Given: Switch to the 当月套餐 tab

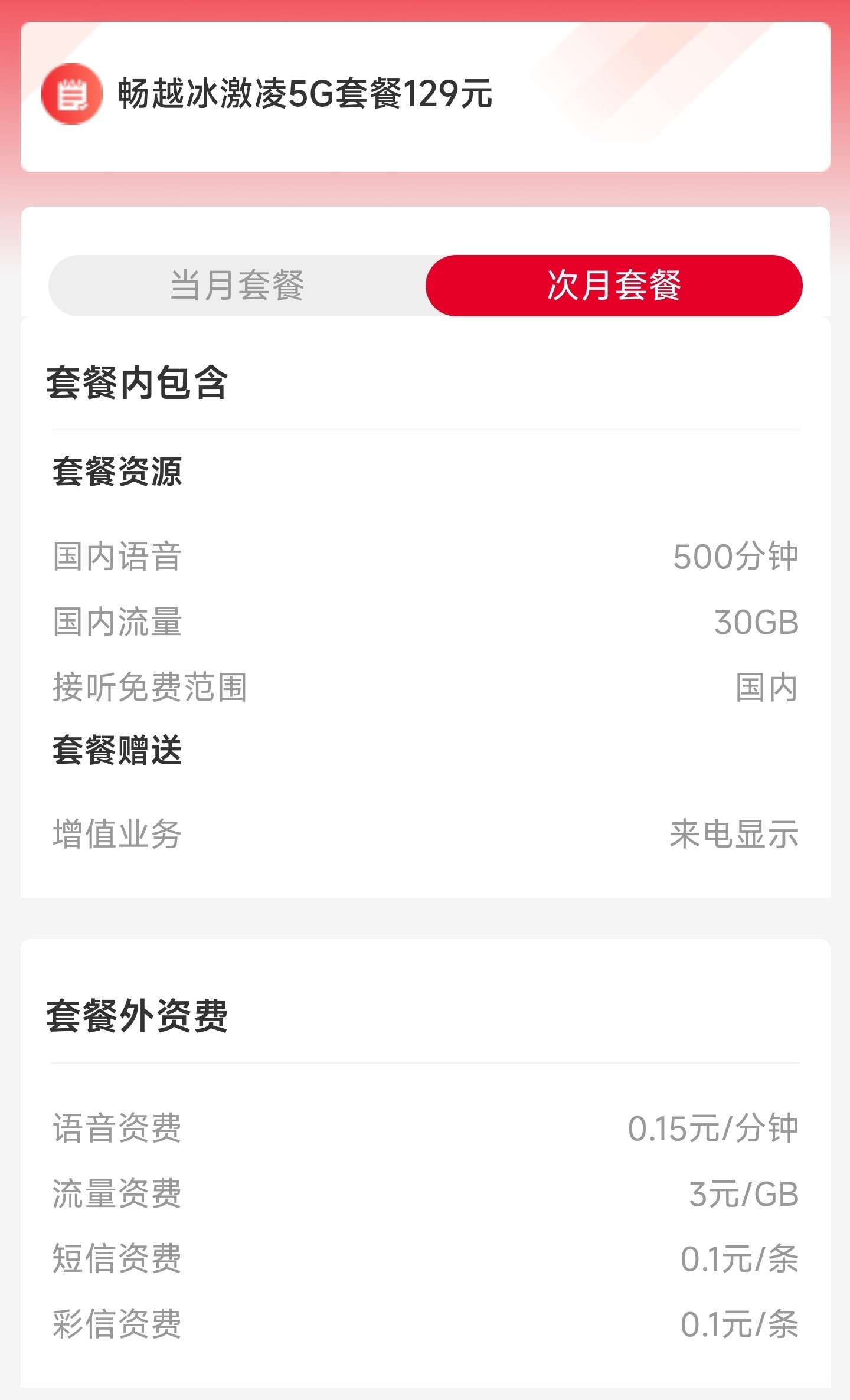Looking at the screenshot, I should (x=239, y=286).
